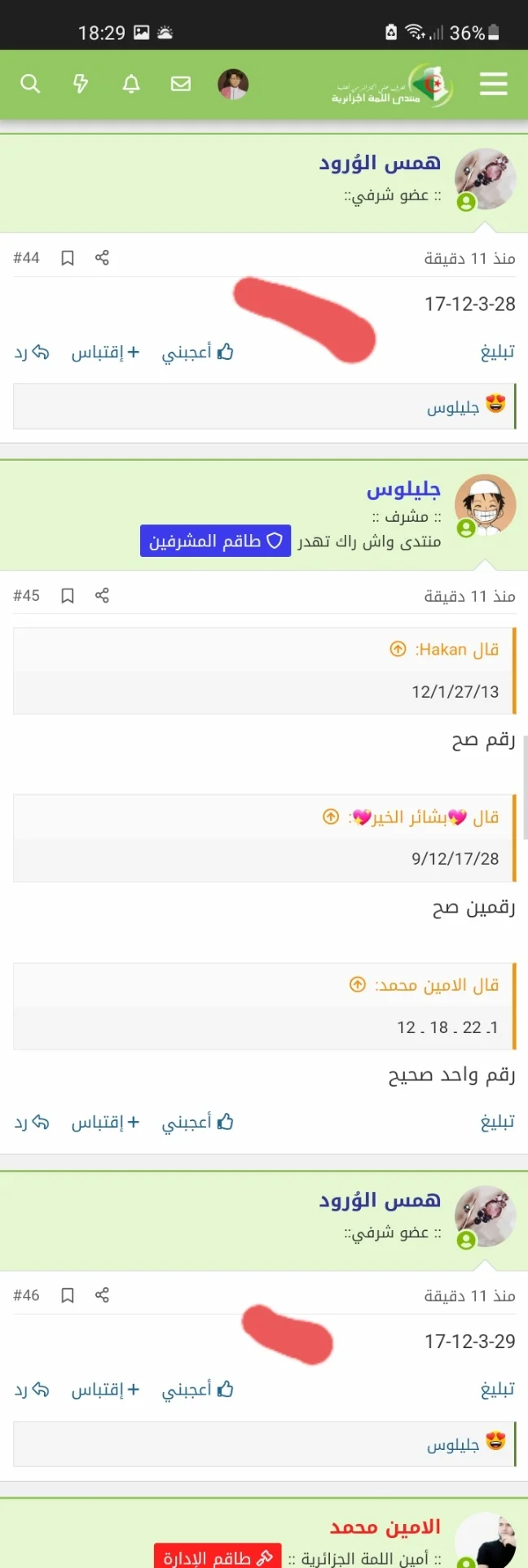The height and width of the screenshot is (1568, 528).
Task: Jump to الامين محمد quoted post
Action: (x=357, y=984)
